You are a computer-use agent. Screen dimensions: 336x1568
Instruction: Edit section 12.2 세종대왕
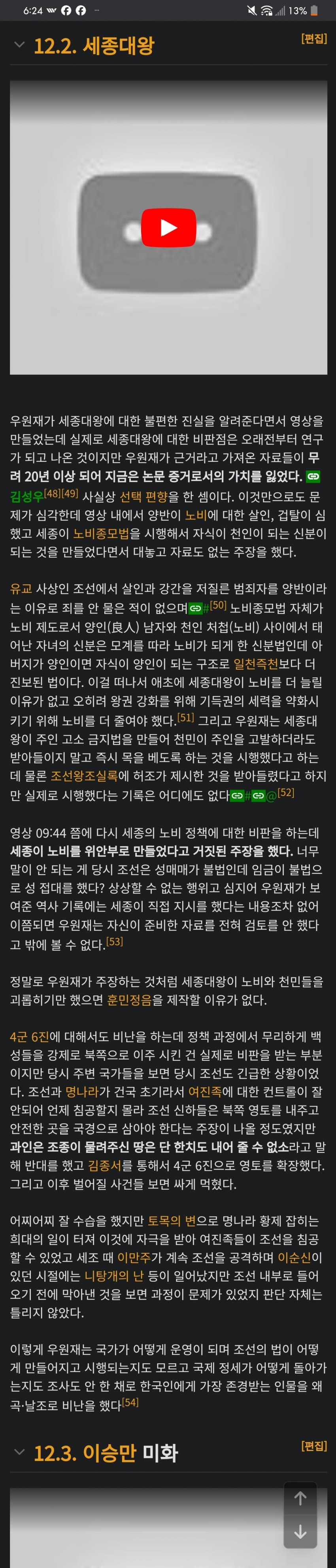tap(313, 39)
